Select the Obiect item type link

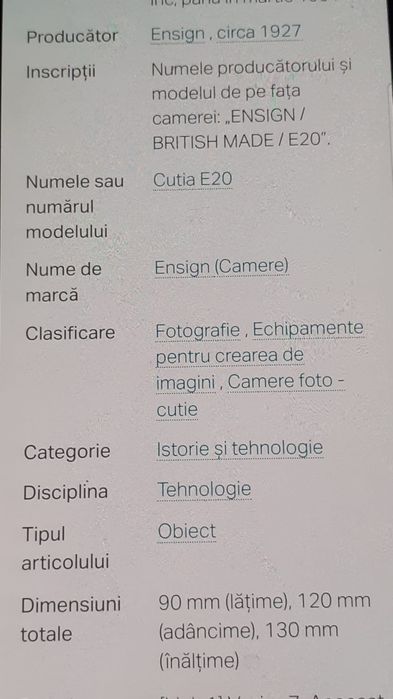186,531
